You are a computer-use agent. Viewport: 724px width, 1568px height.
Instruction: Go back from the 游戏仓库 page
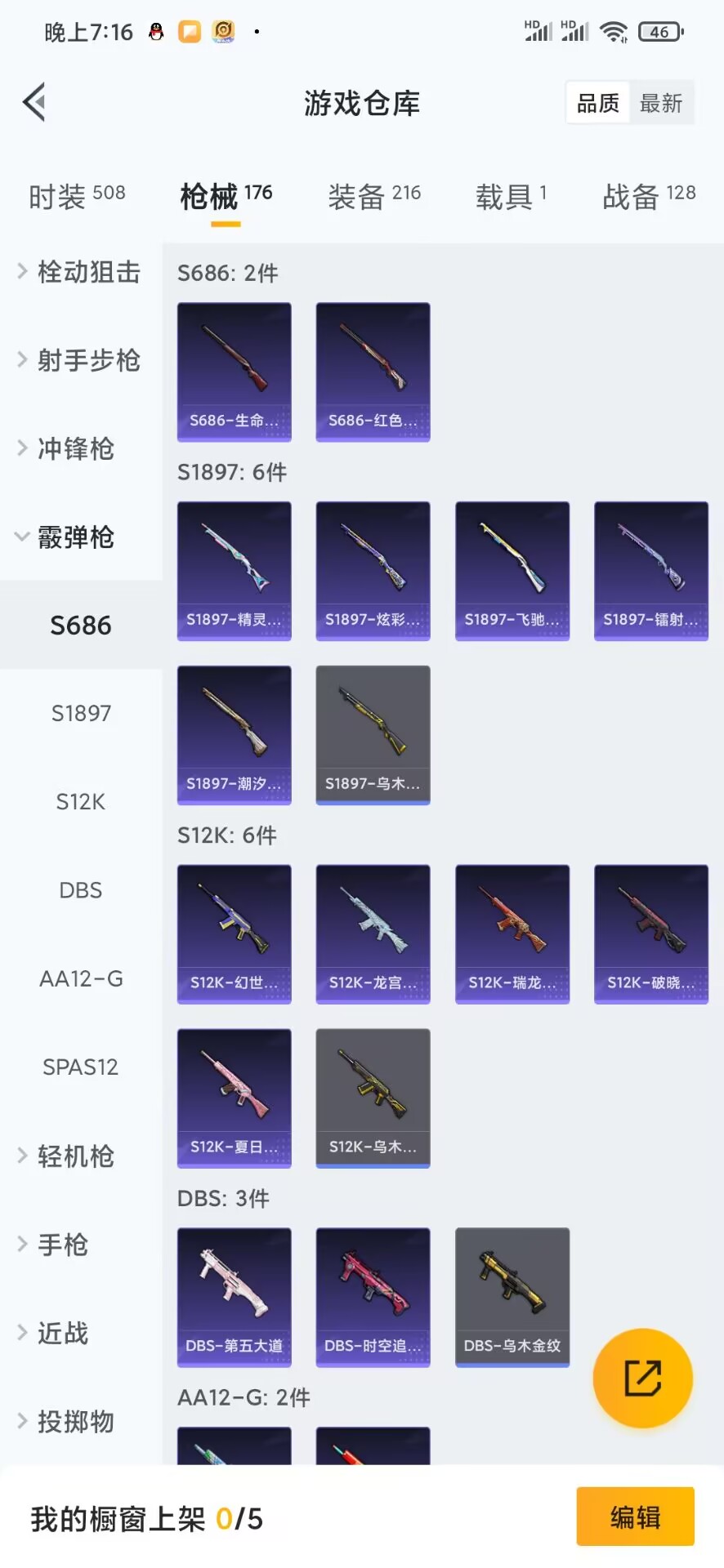tap(34, 103)
